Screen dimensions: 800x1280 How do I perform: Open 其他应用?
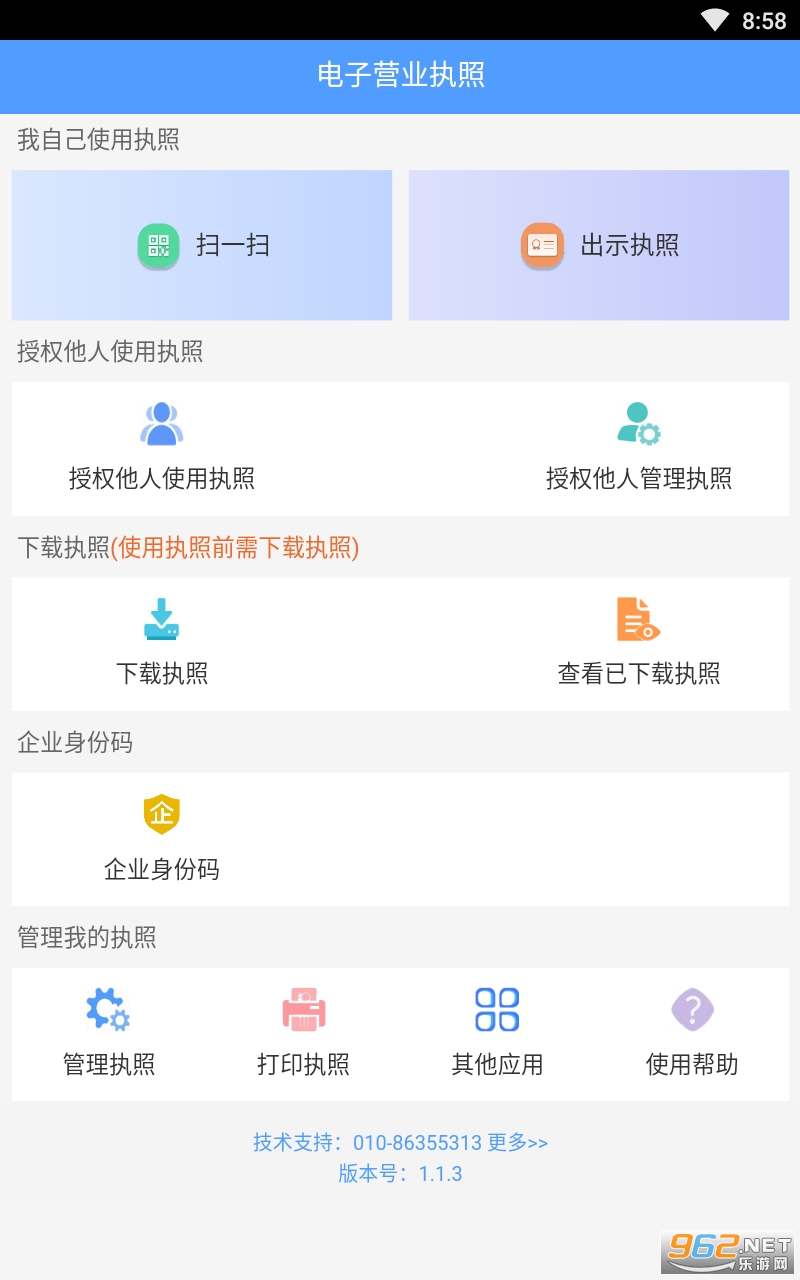[497, 1034]
